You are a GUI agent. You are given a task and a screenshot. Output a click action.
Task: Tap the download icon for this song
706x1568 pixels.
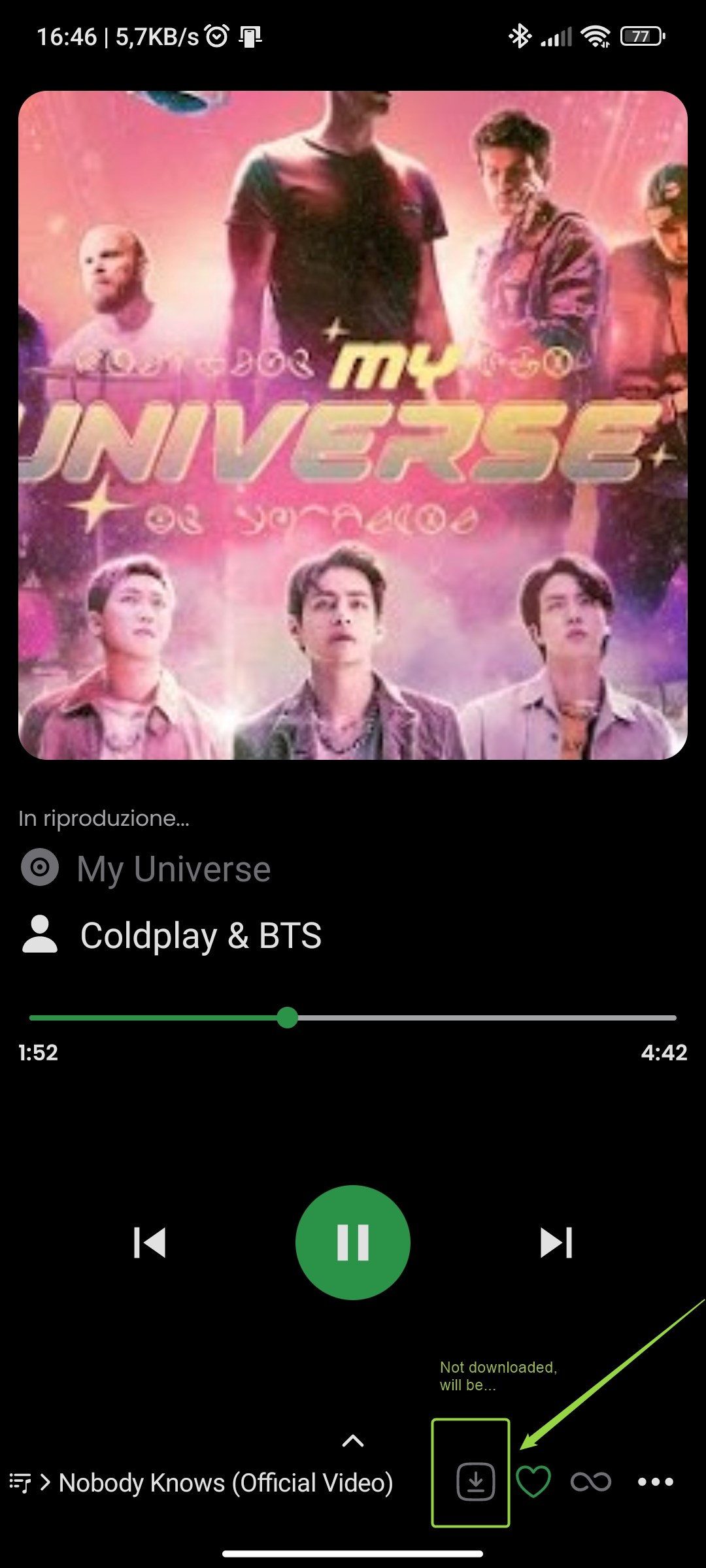[x=475, y=1481]
